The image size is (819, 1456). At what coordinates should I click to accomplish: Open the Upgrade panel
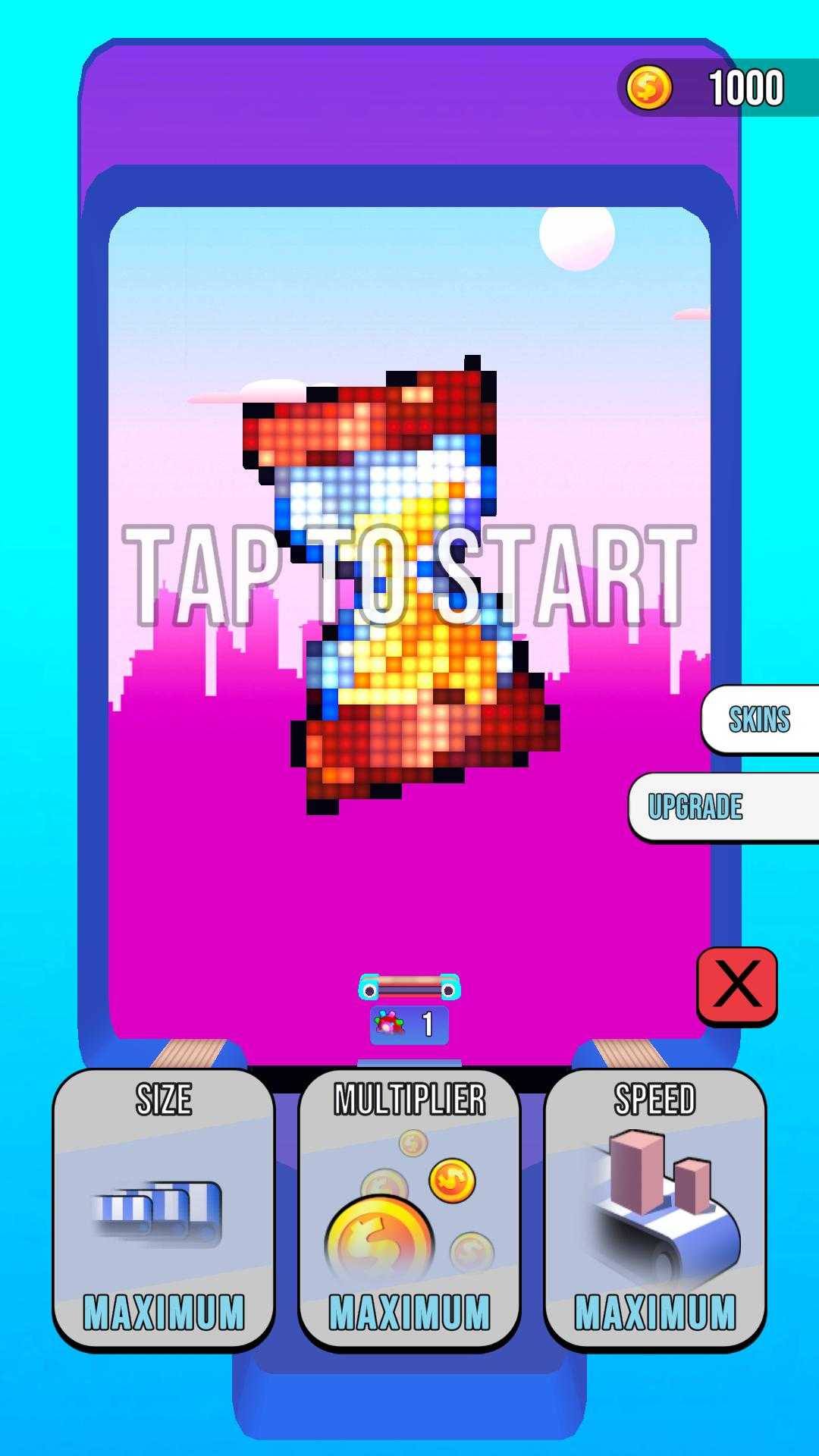(722, 807)
